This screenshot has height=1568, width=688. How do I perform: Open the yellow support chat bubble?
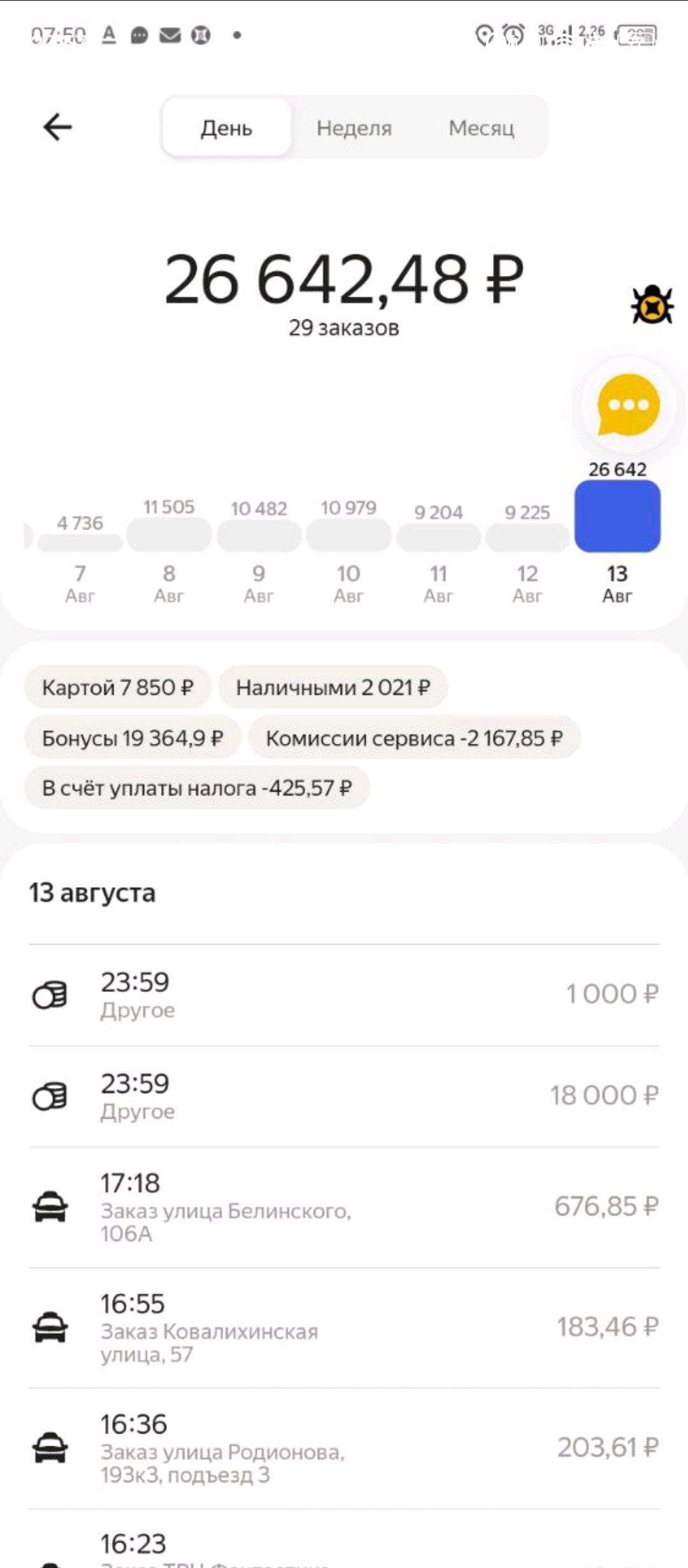tap(628, 405)
